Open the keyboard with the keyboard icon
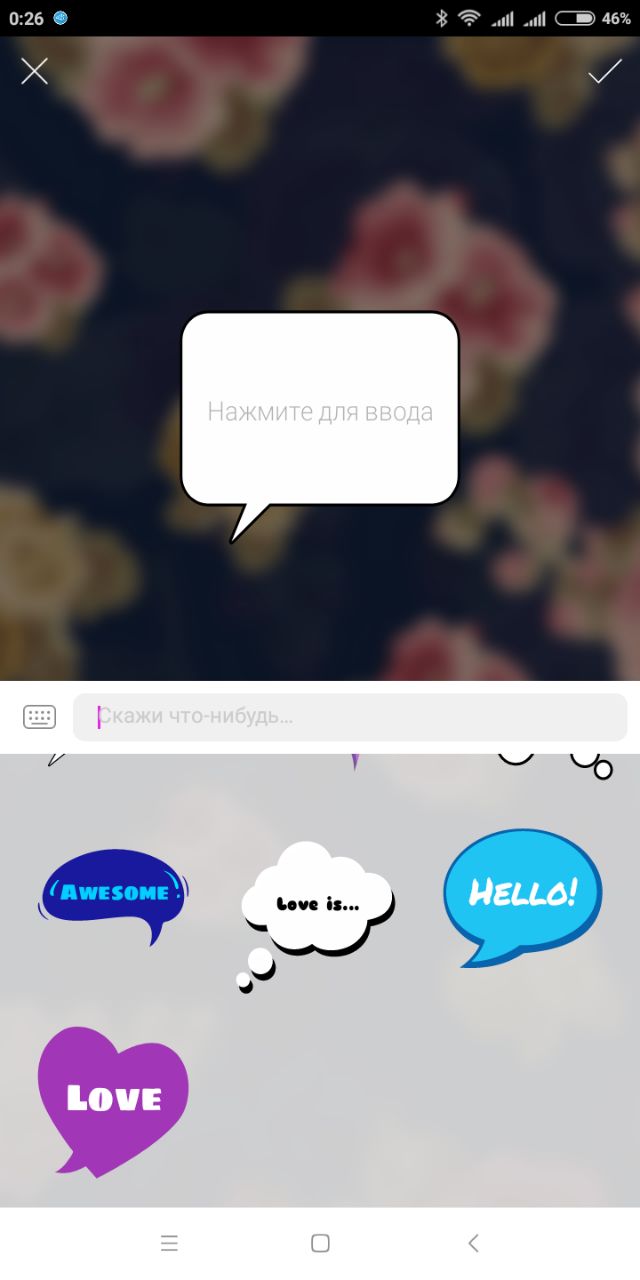The image size is (640, 1280). (x=39, y=716)
